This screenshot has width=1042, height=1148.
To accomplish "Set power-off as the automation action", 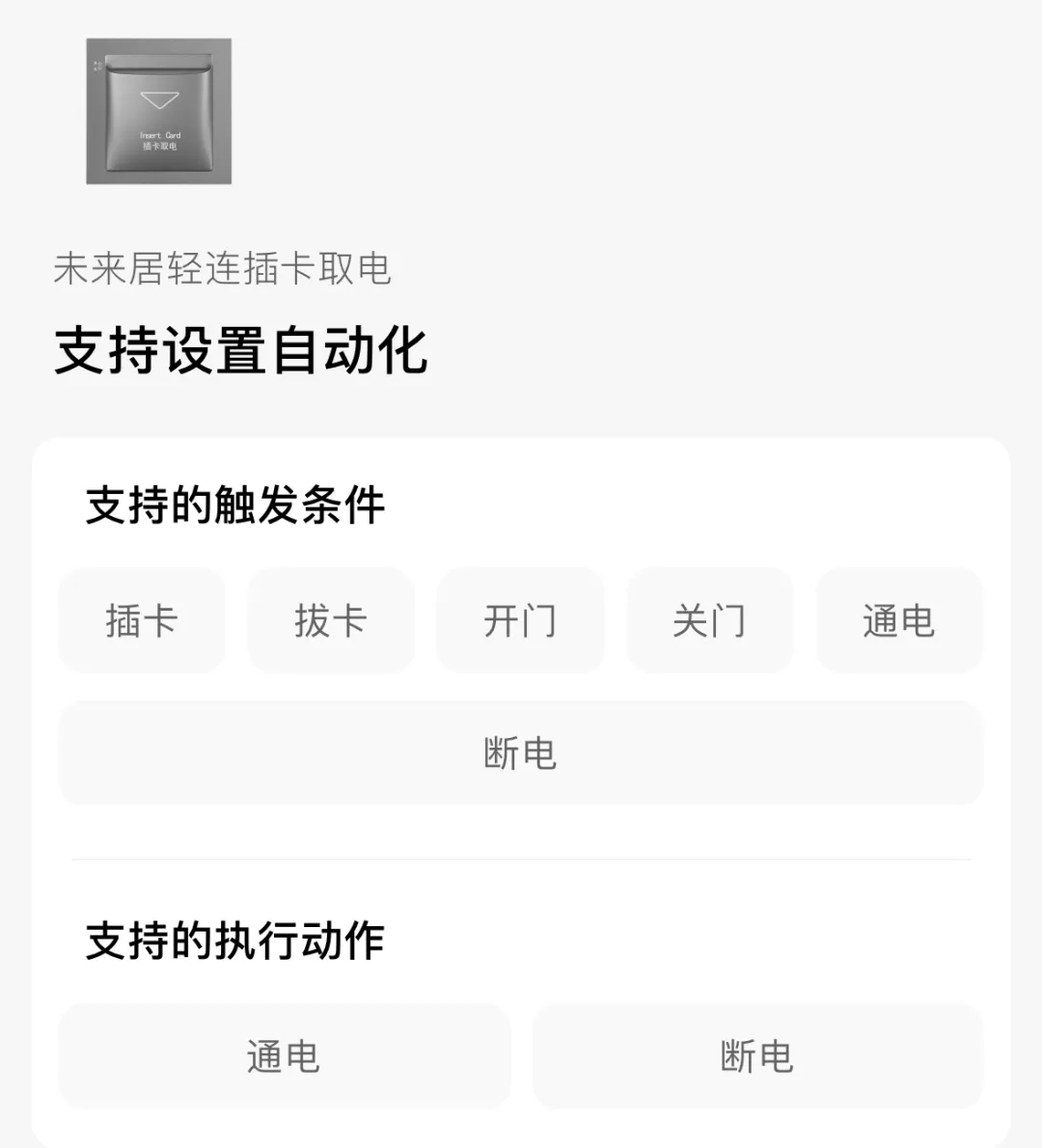I will (x=758, y=1056).
